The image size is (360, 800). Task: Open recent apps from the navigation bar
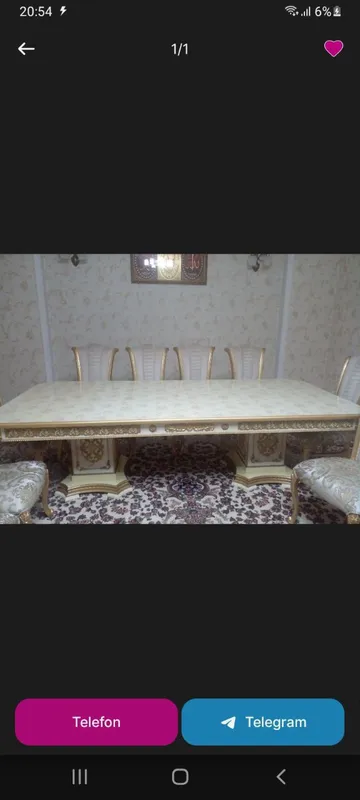[x=80, y=777]
